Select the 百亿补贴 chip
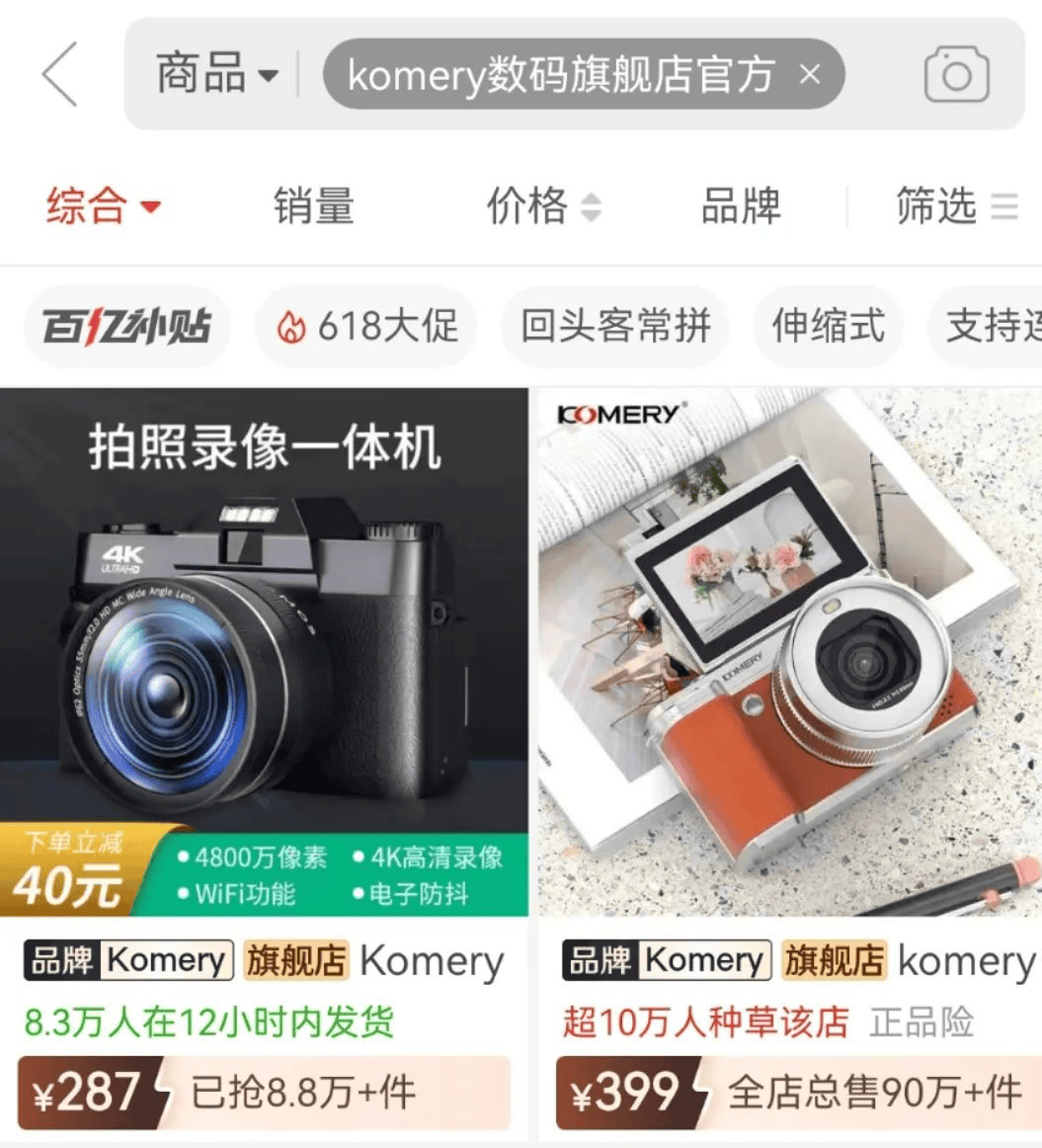The width and height of the screenshot is (1042, 1148). (x=126, y=326)
